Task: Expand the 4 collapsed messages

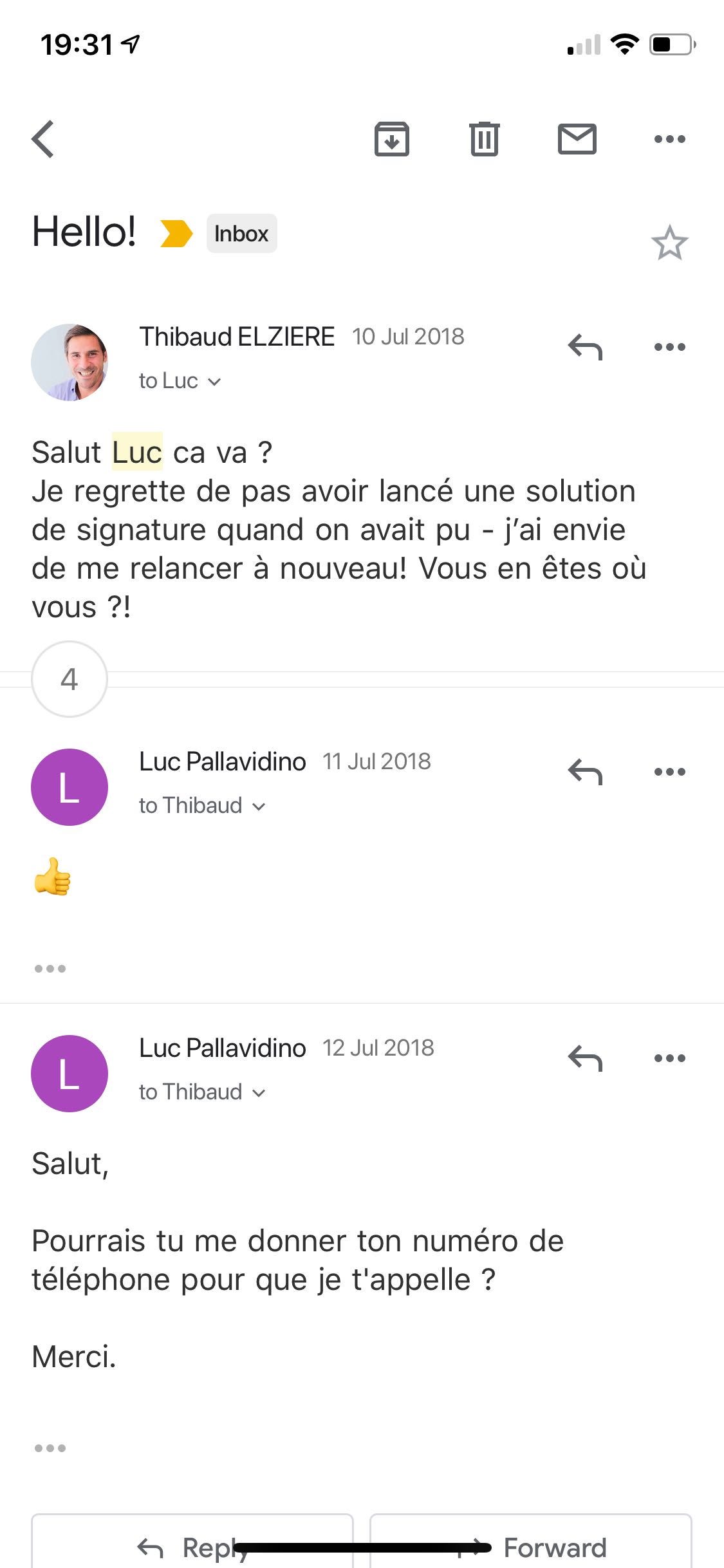Action: click(69, 679)
